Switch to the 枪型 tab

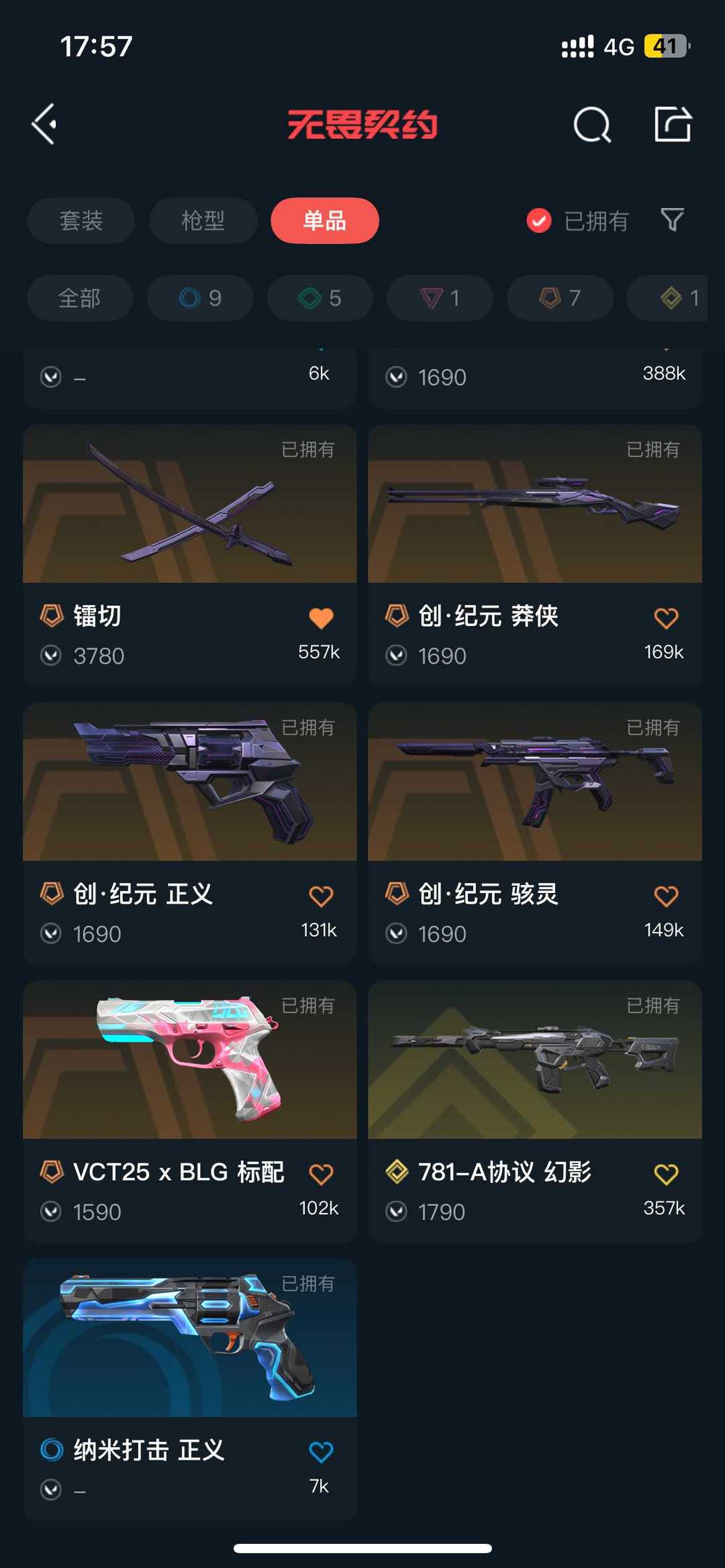(x=203, y=221)
